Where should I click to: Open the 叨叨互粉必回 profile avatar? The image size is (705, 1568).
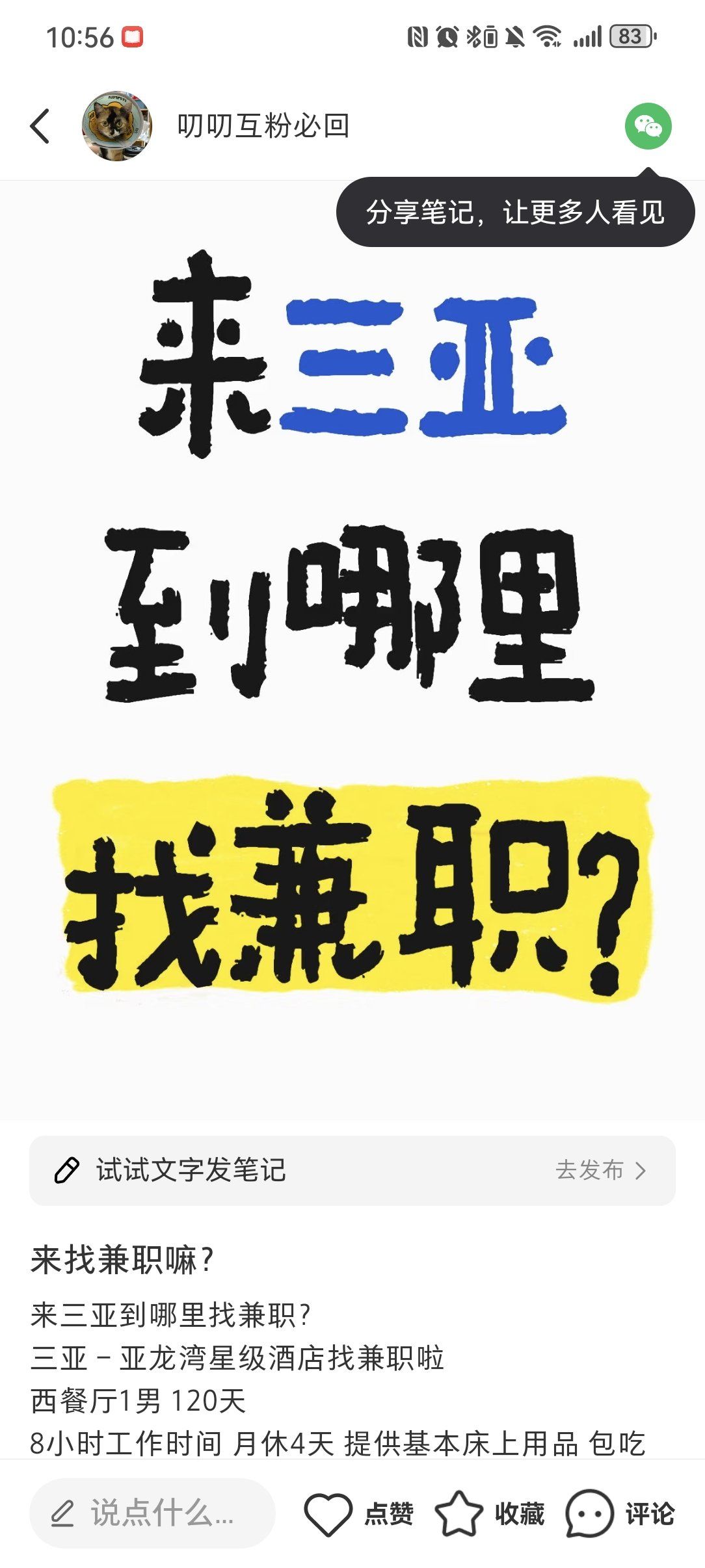coord(117,126)
